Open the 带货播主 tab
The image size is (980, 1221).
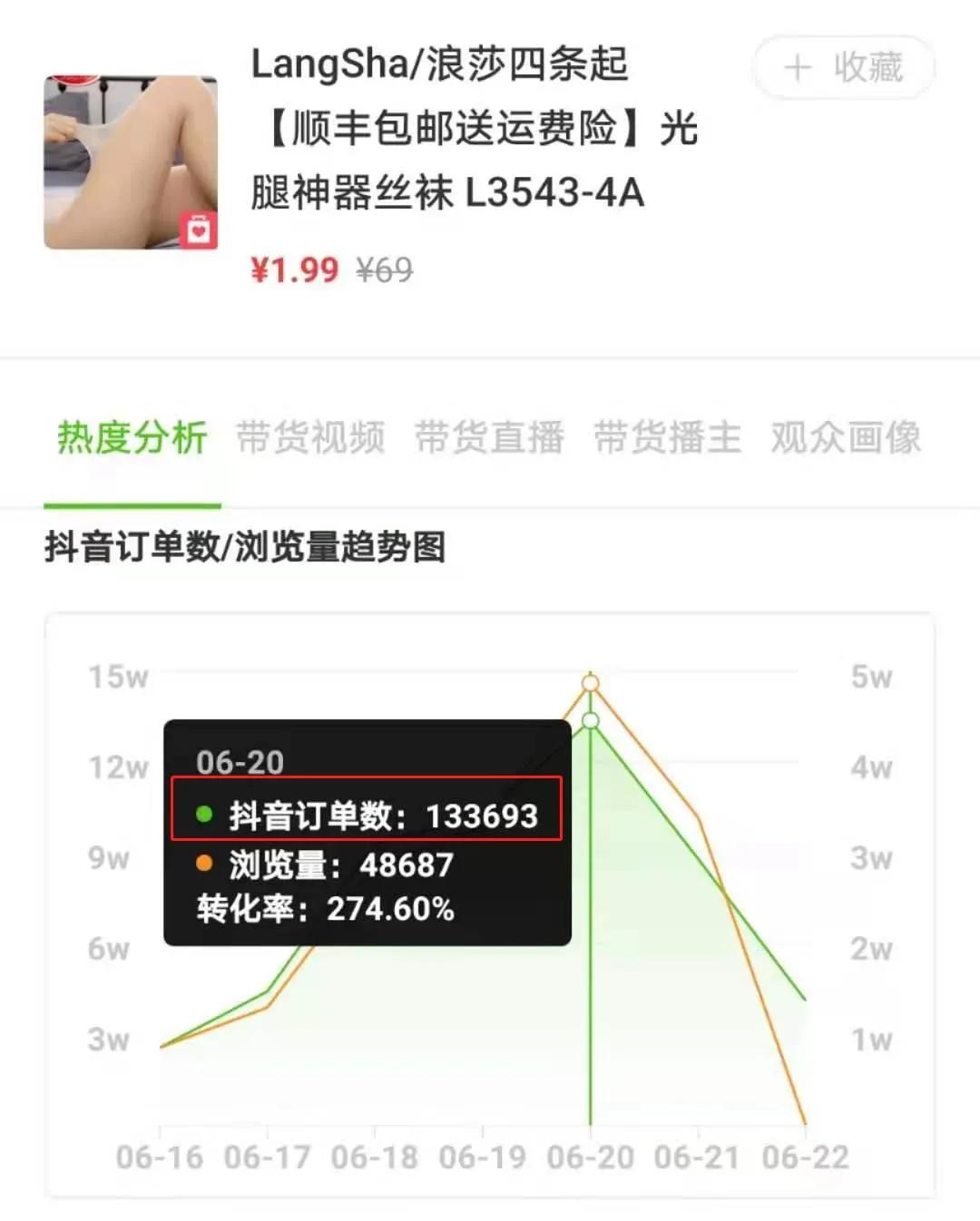667,438
